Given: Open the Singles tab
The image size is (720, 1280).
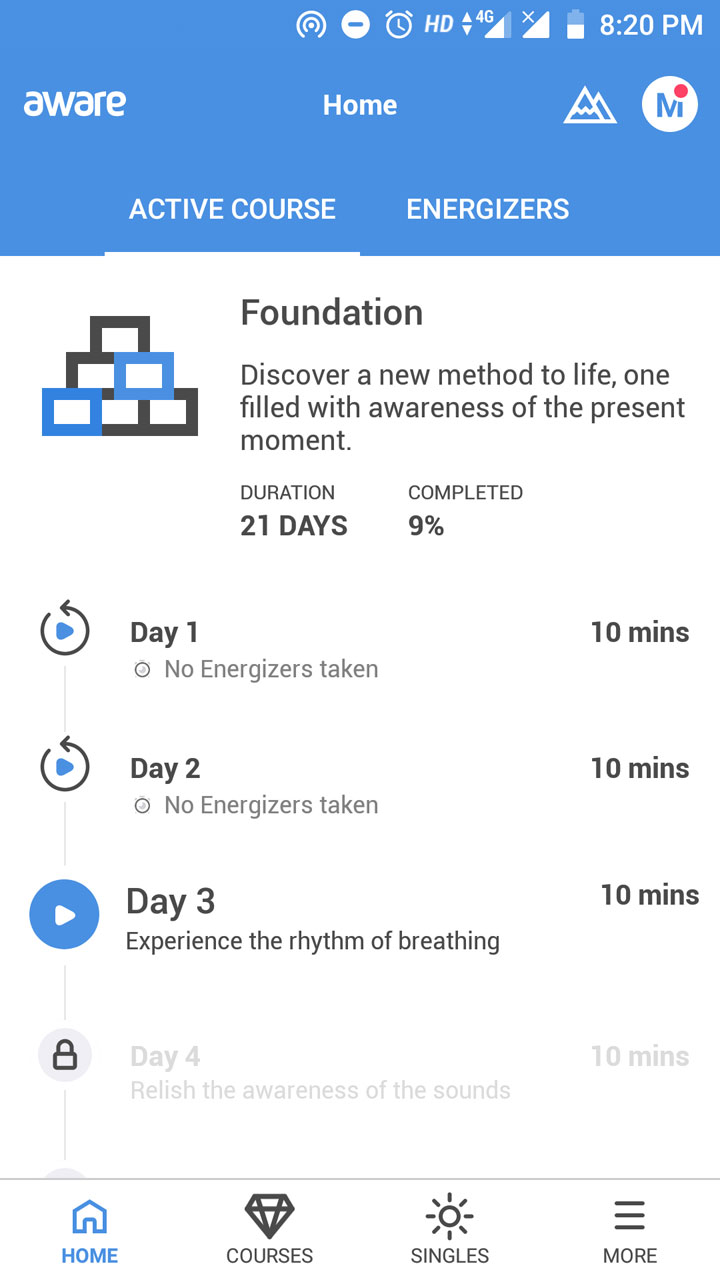Looking at the screenshot, I should 449,1231.
